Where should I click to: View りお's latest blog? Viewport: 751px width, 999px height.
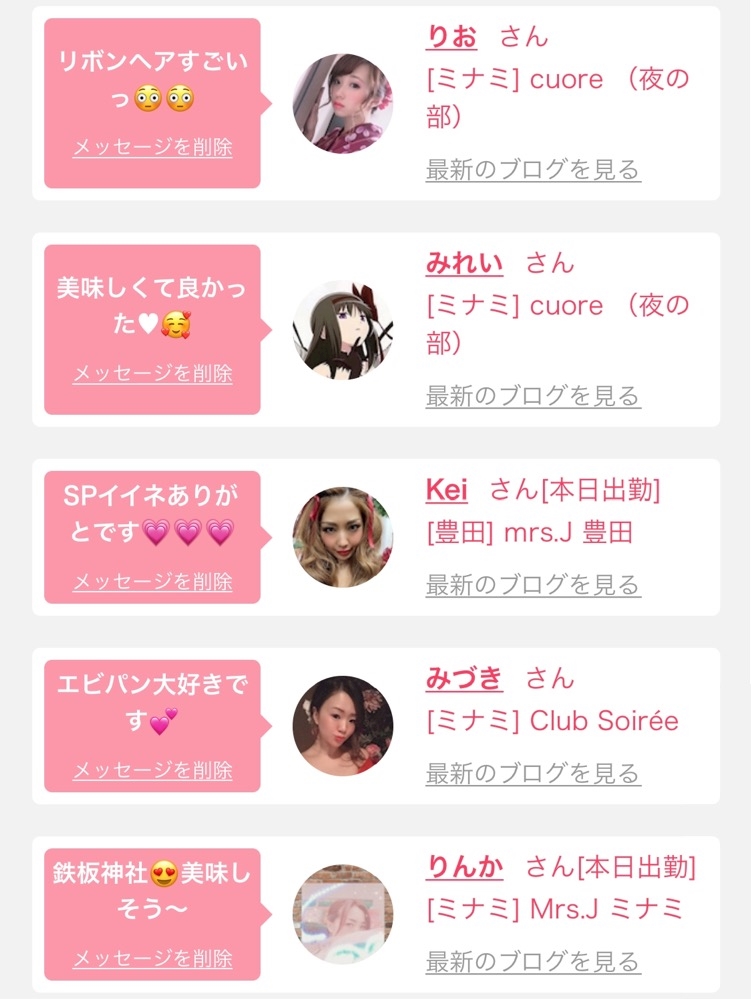533,170
